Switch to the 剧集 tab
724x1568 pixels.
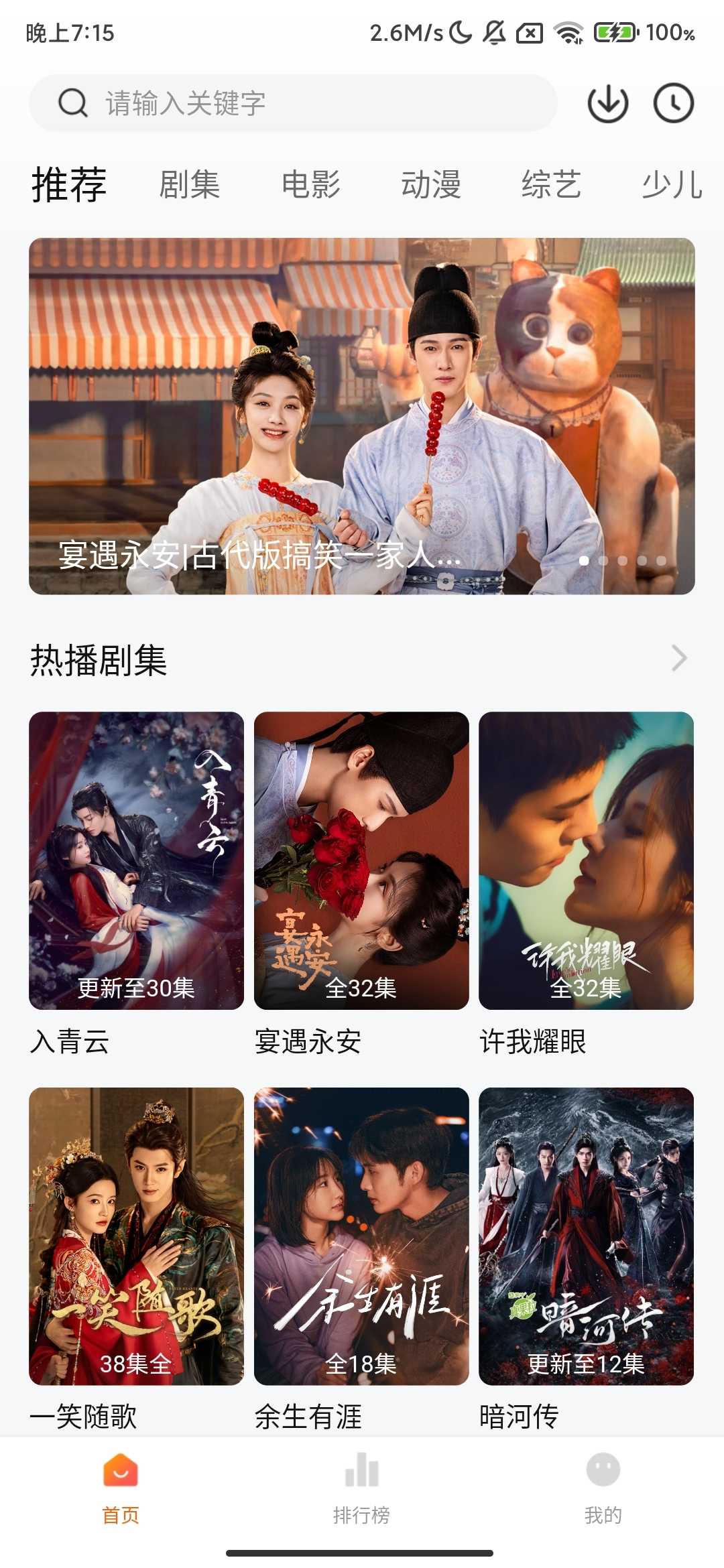point(190,184)
